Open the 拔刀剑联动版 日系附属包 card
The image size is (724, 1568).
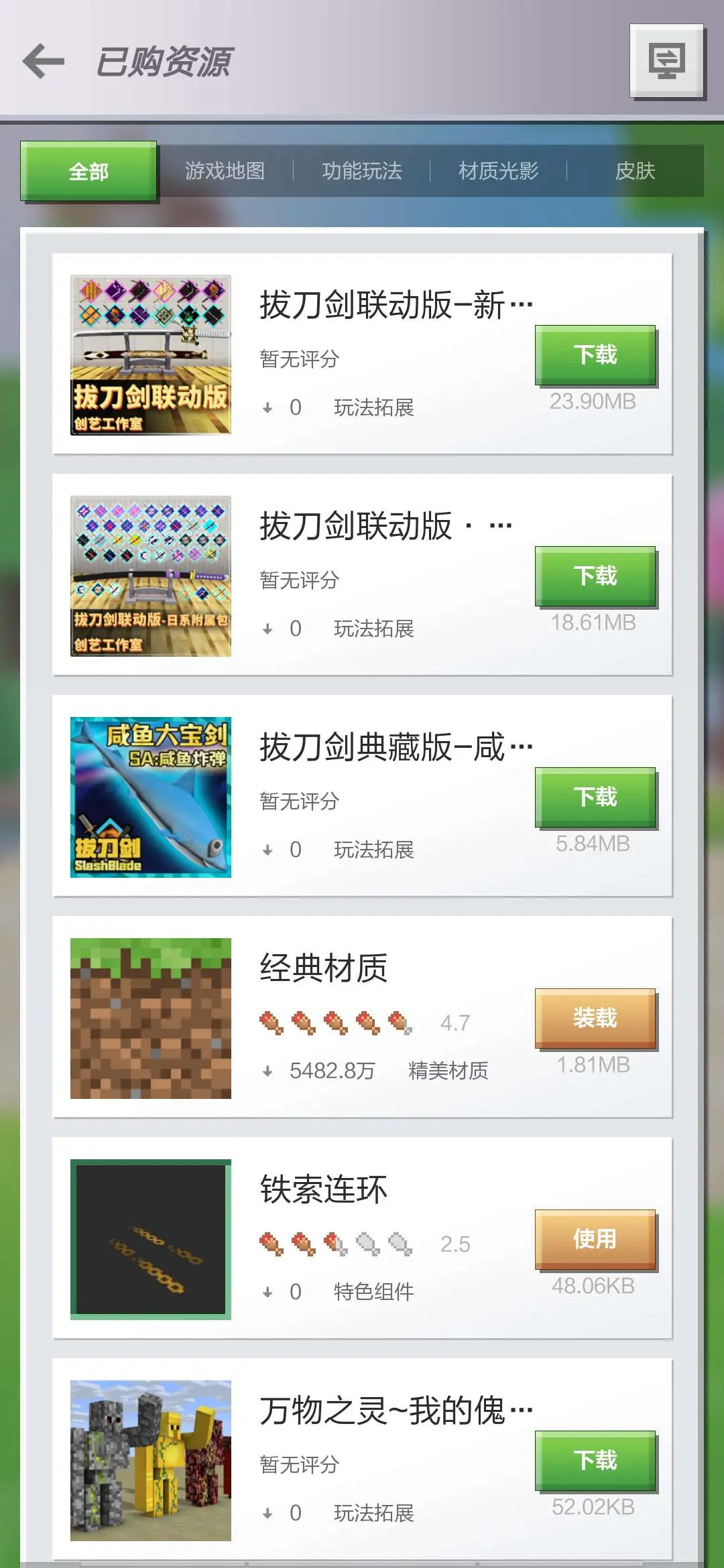362,575
